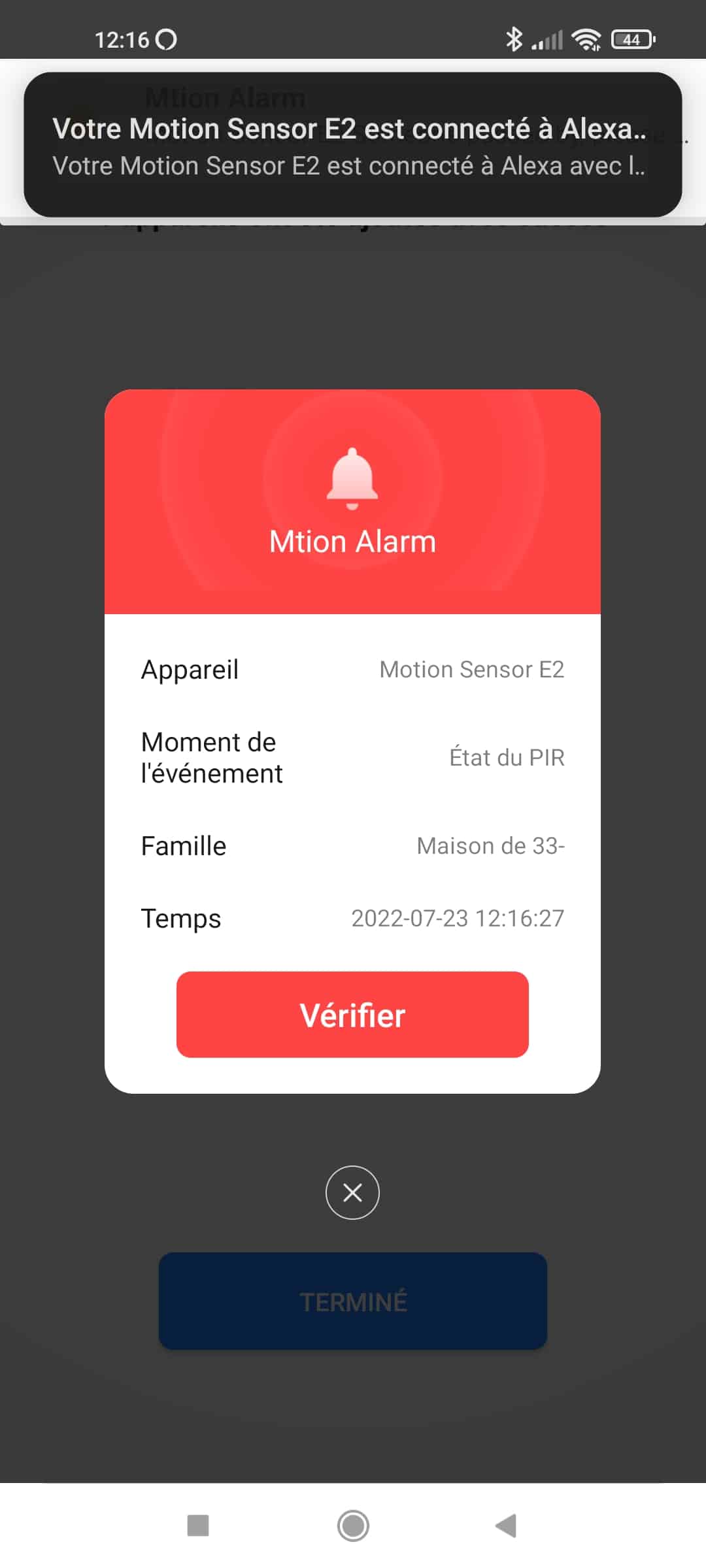The image size is (706, 1568).
Task: Open the Alexa connection notification banner
Action: click(x=353, y=144)
